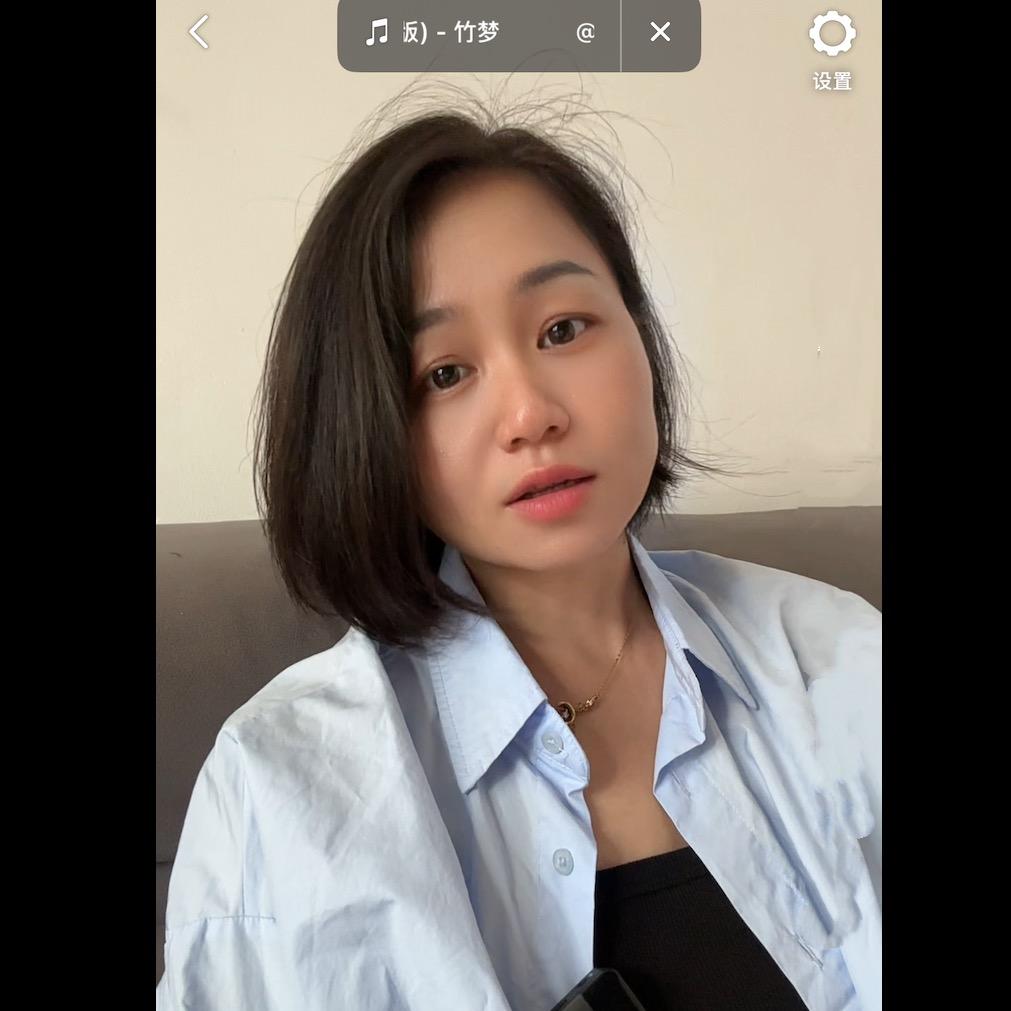The height and width of the screenshot is (1011, 1011).
Task: Remove the selected music track
Action: pos(660,32)
